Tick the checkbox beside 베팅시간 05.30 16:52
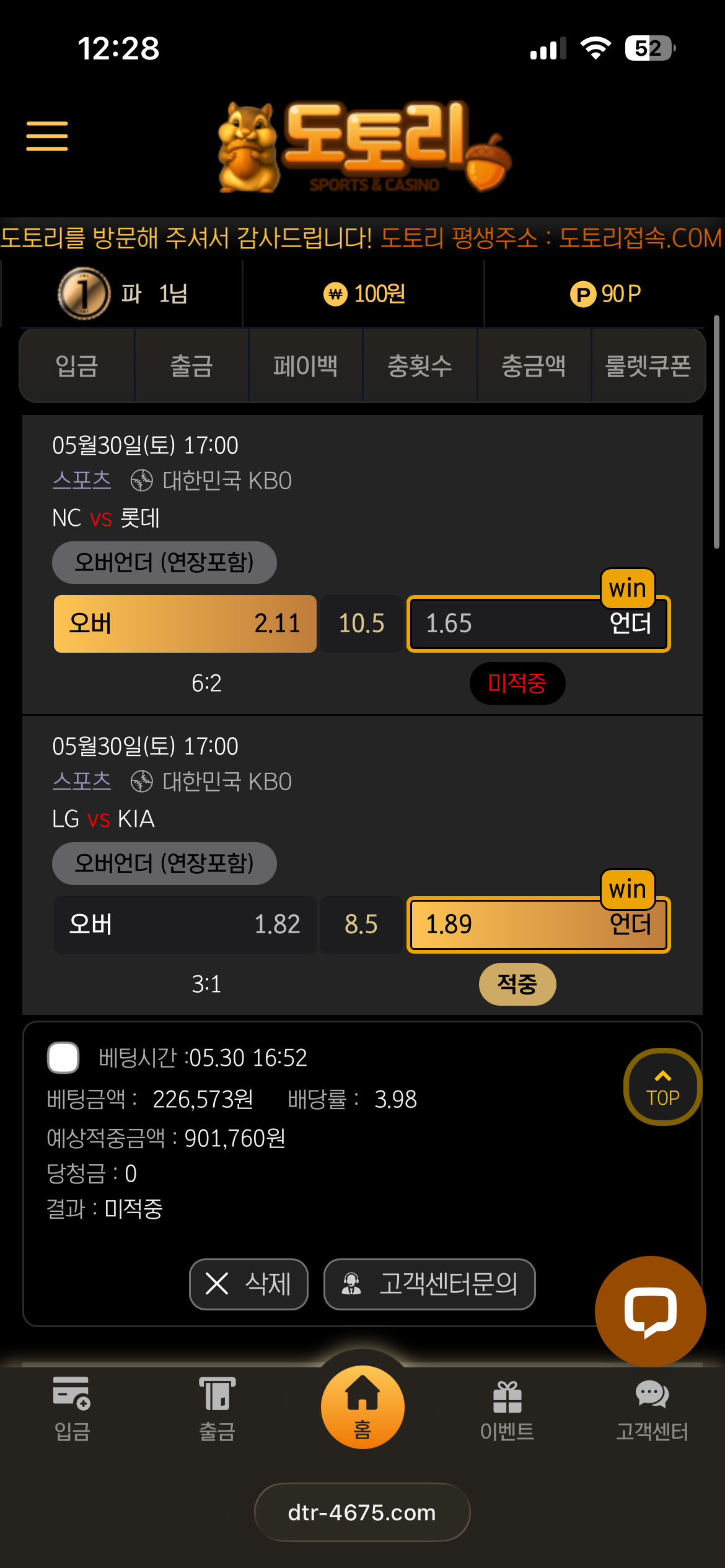Image resolution: width=725 pixels, height=1568 pixels. click(63, 1058)
